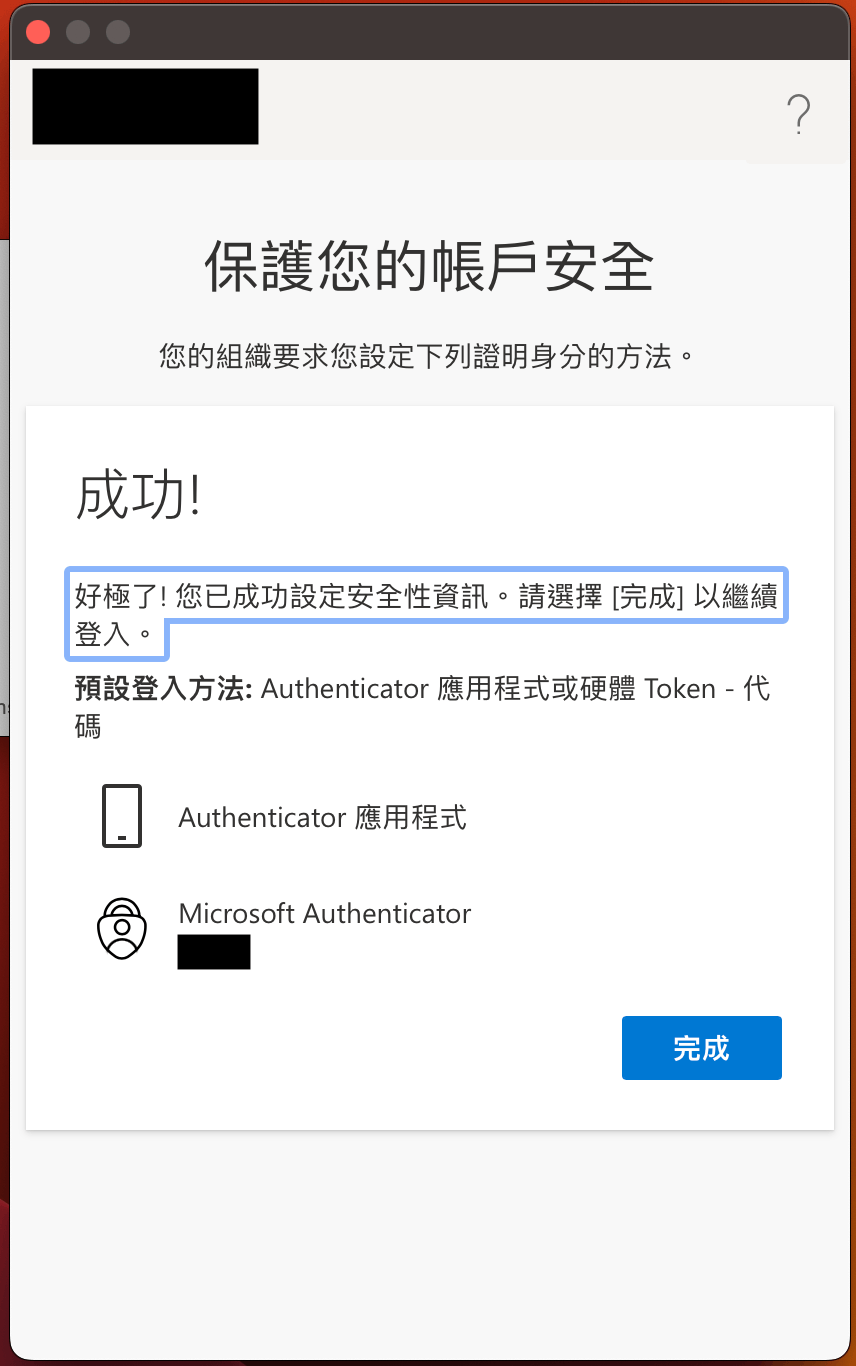Open the help question mark icon
Screen dimensions: 856x1366
coord(798,115)
